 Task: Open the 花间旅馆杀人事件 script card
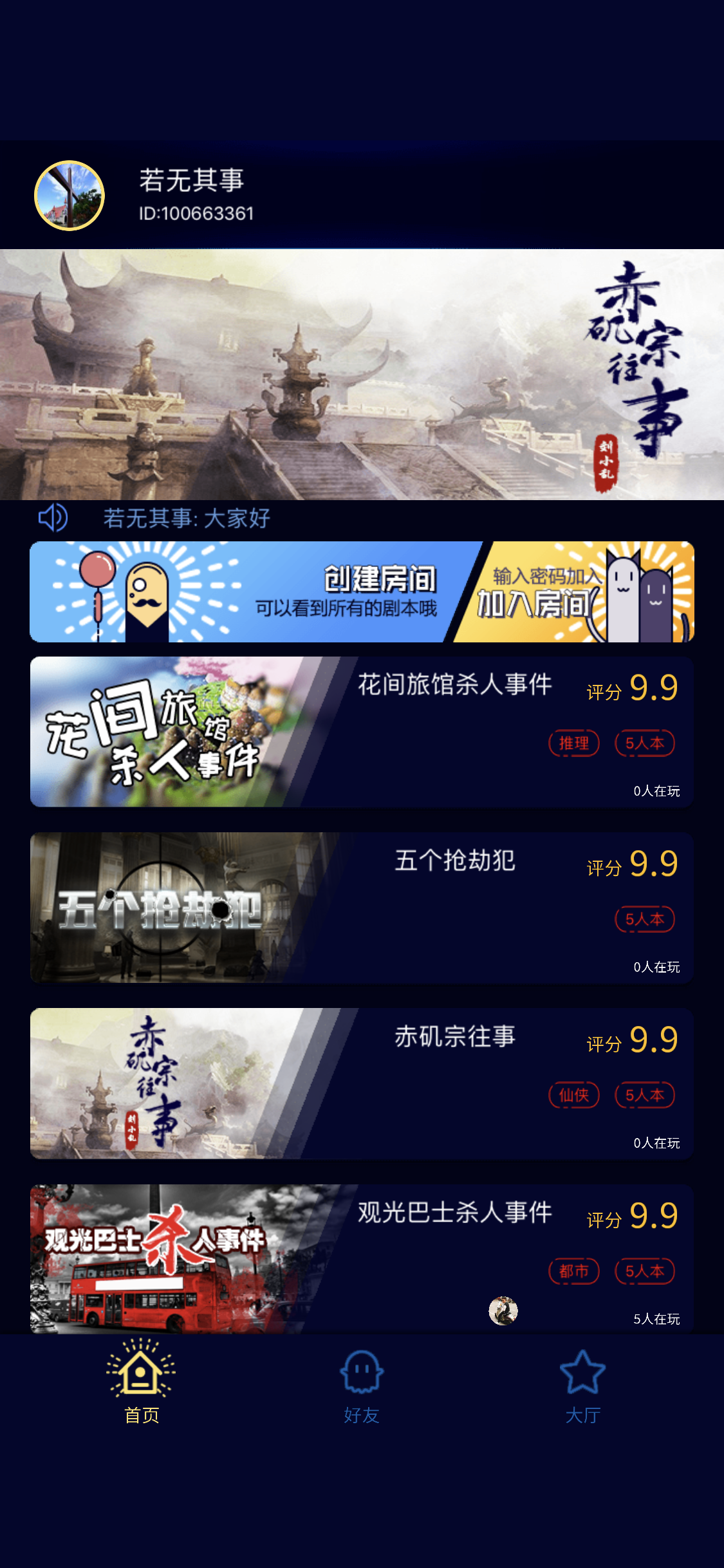(x=362, y=732)
